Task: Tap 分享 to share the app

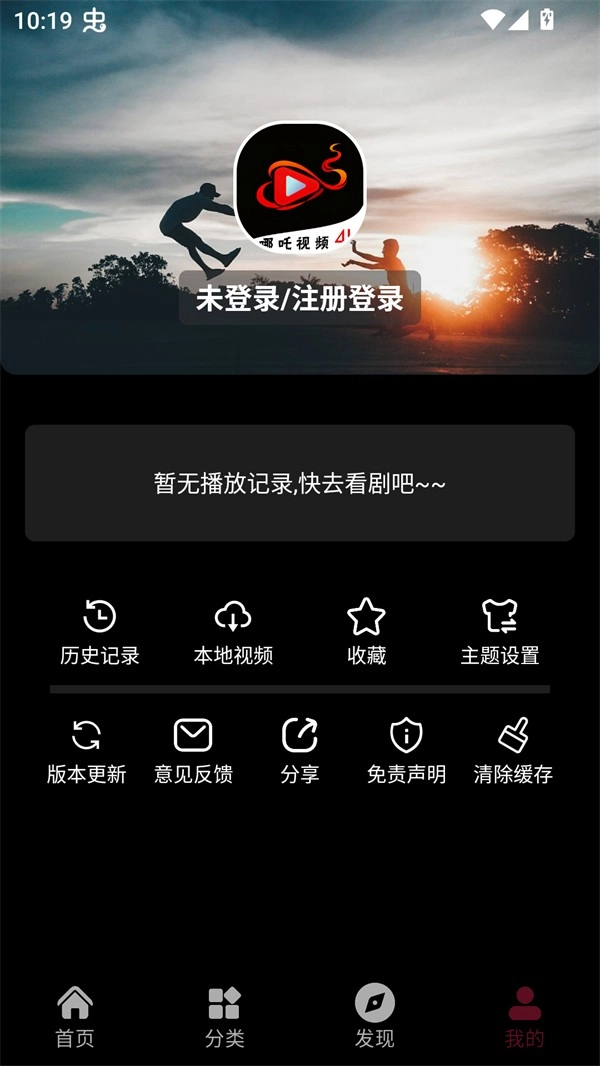Action: [300, 750]
